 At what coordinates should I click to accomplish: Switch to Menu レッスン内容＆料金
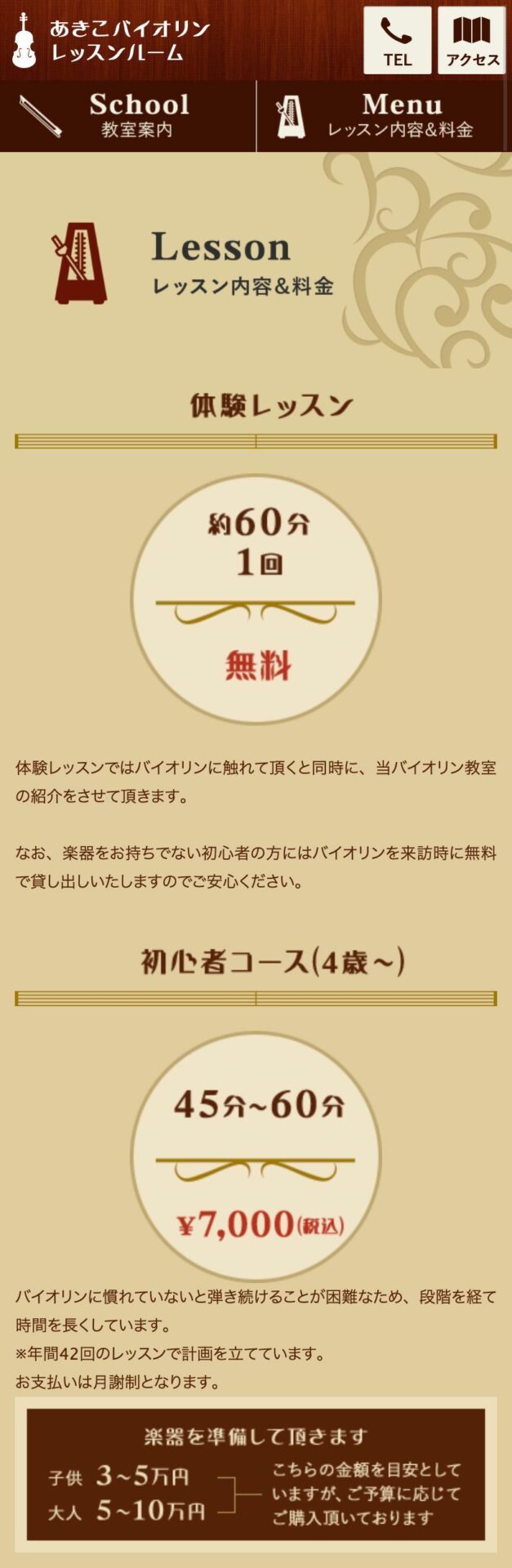click(385, 116)
